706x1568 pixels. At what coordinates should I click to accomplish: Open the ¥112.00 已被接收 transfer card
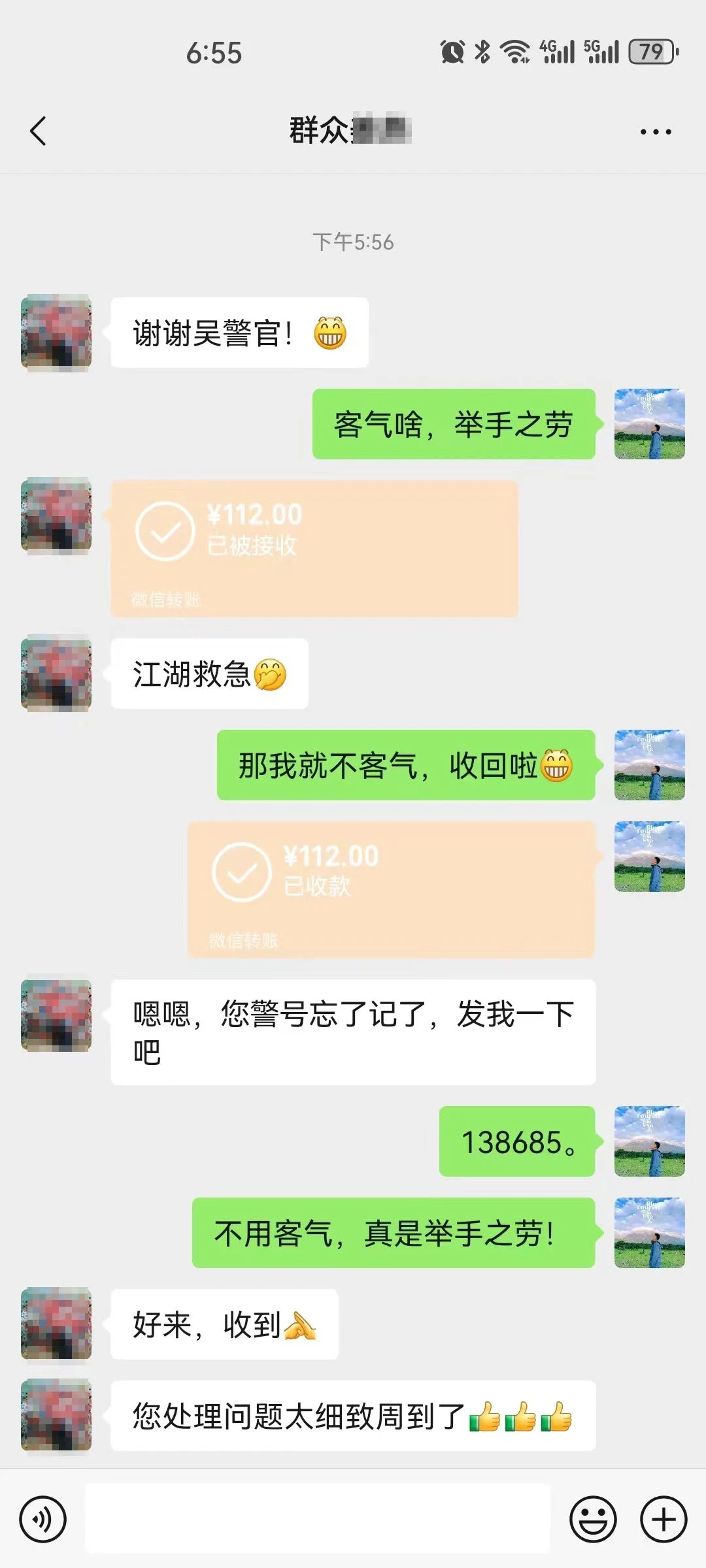(x=314, y=549)
